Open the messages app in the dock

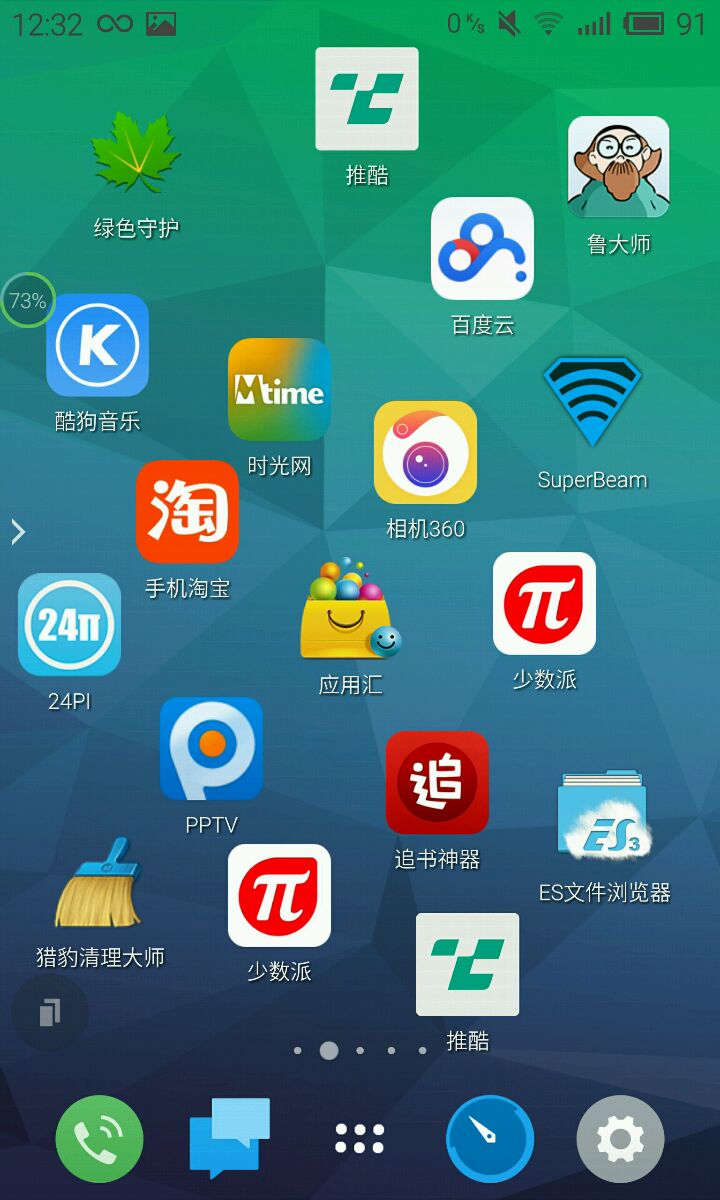coord(229,1138)
